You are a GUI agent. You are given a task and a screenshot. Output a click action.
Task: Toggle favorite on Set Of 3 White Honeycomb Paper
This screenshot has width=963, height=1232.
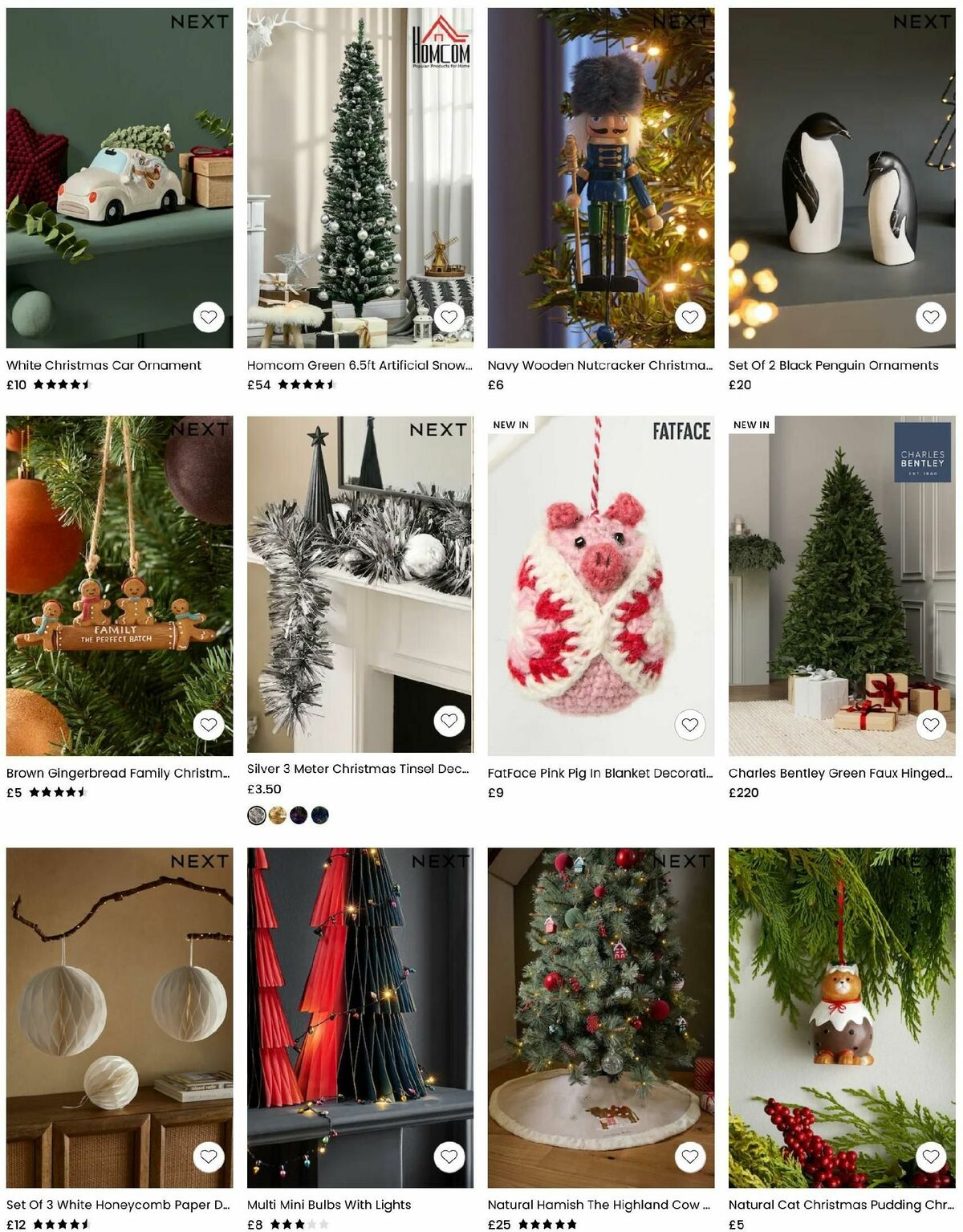[x=208, y=1157]
